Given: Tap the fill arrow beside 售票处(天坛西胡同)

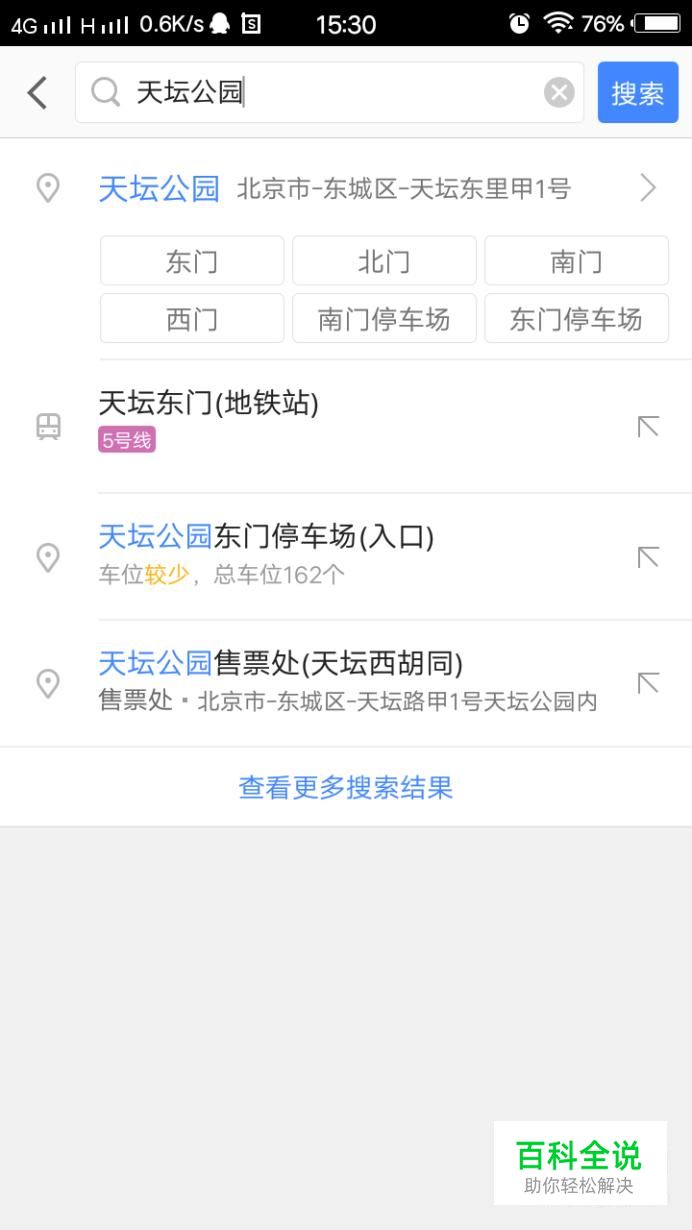Looking at the screenshot, I should (x=648, y=683).
